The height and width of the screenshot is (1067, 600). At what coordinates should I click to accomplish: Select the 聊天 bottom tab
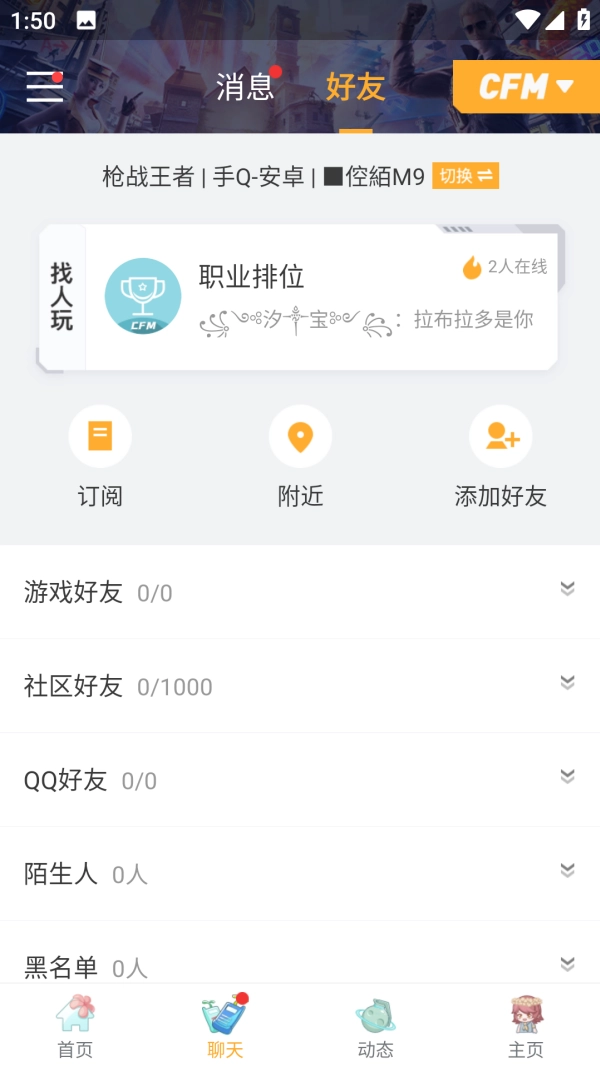[x=225, y=1027]
